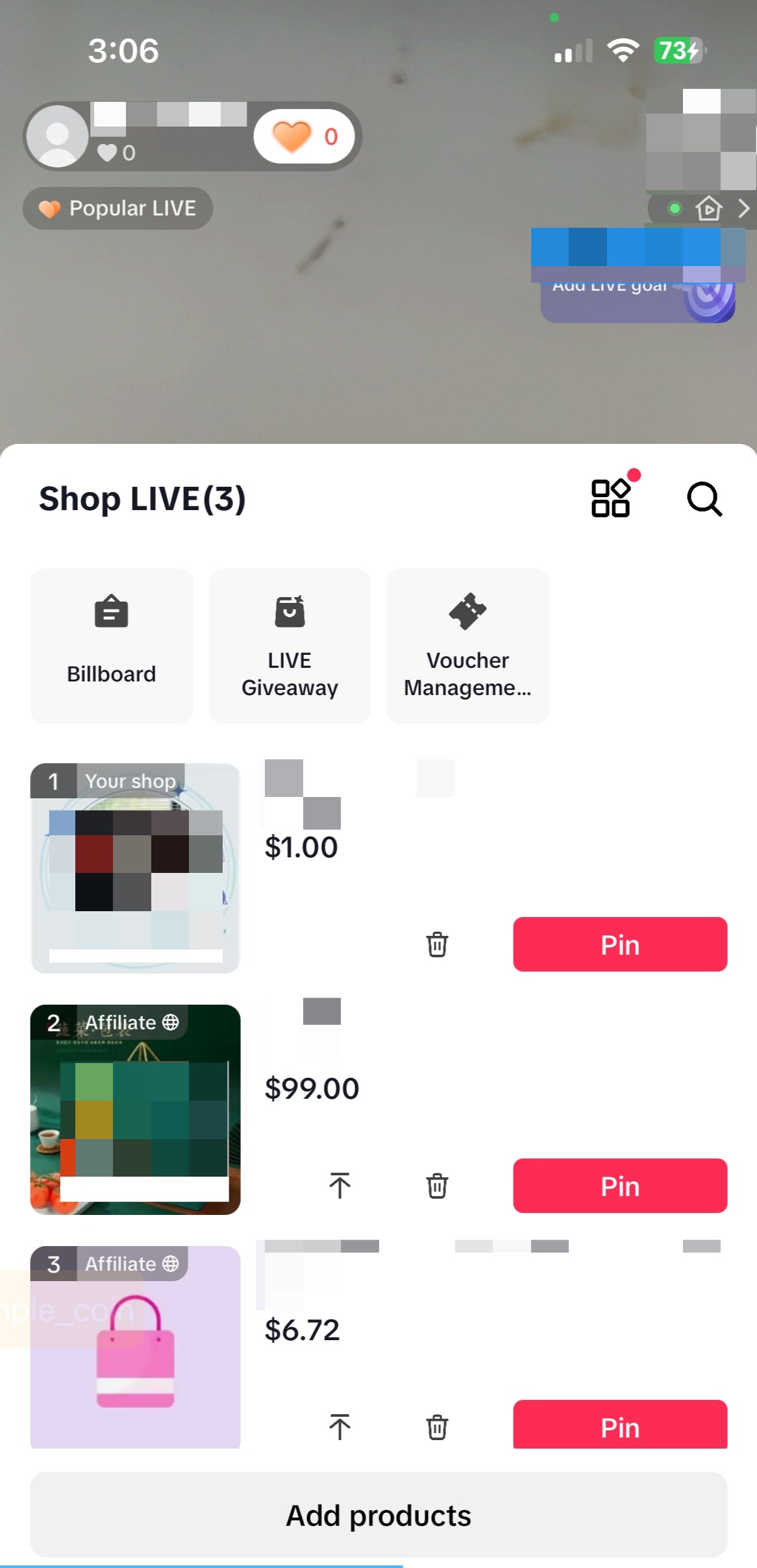Image resolution: width=757 pixels, height=1568 pixels.
Task: Delete the $1.00 product from the list
Action: click(437, 944)
